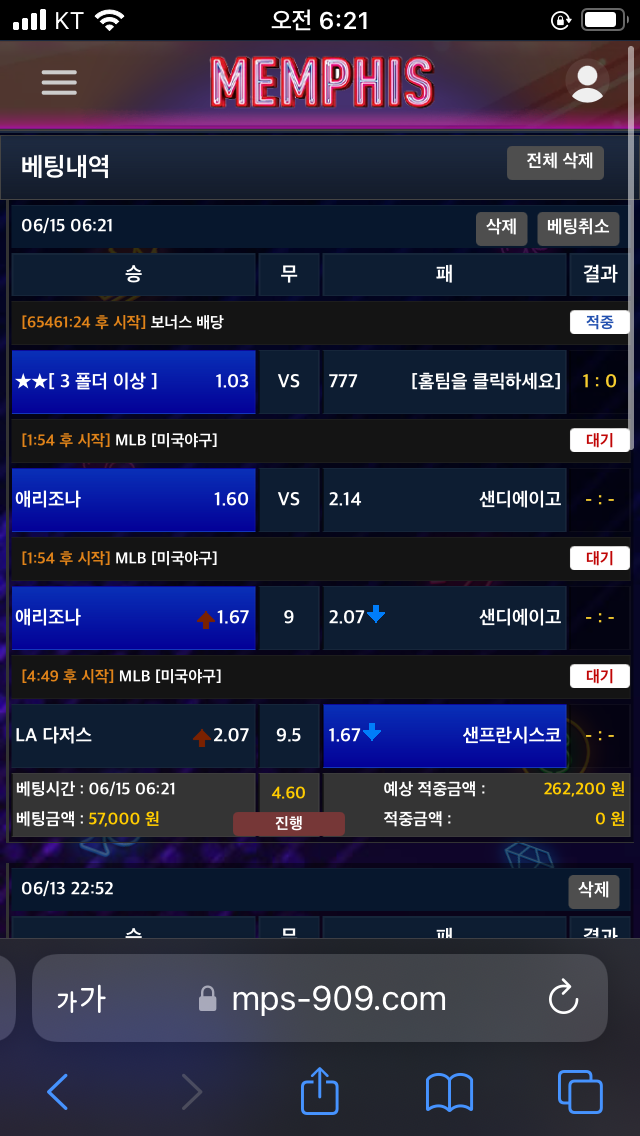Cancel the bet with 베팅취소

[578, 228]
